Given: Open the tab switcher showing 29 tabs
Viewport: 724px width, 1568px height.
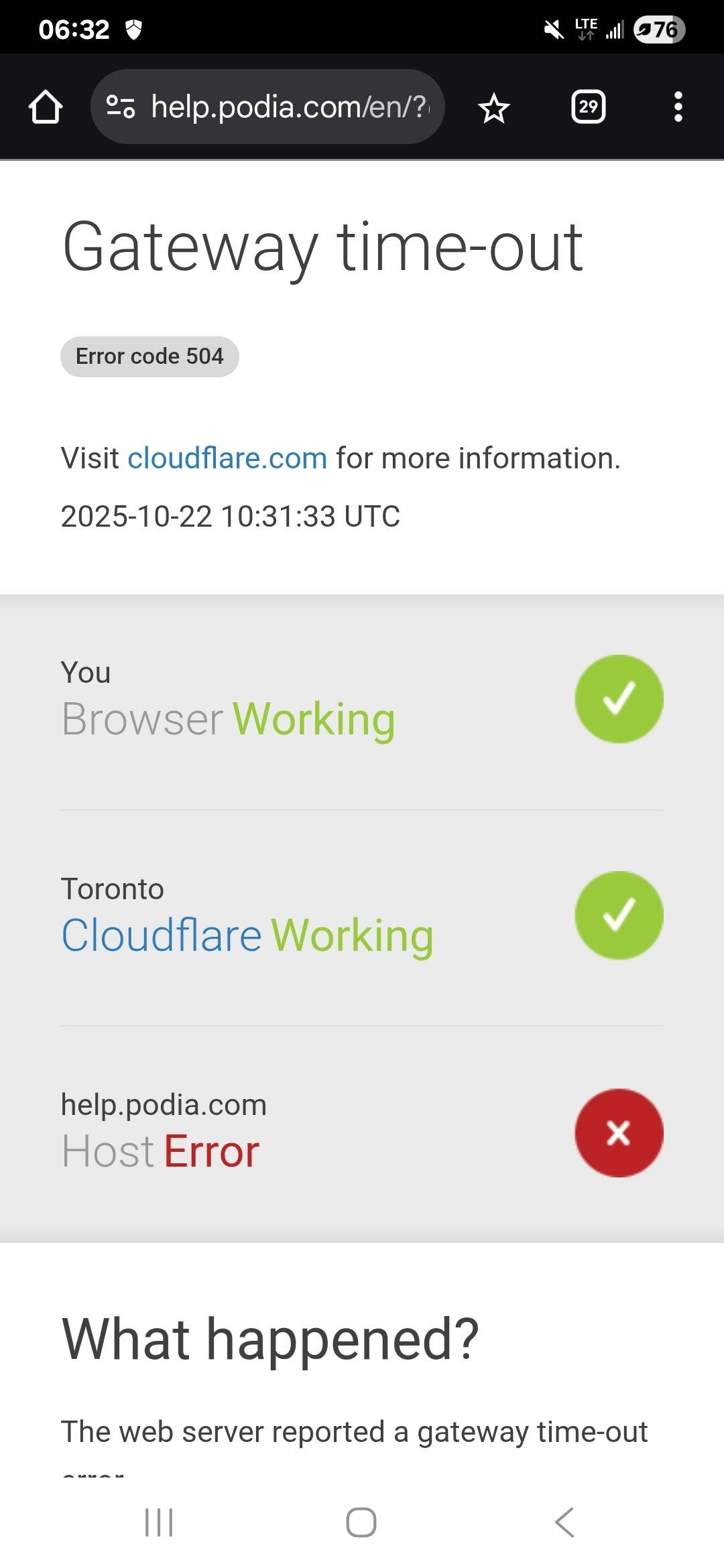Looking at the screenshot, I should [588, 107].
